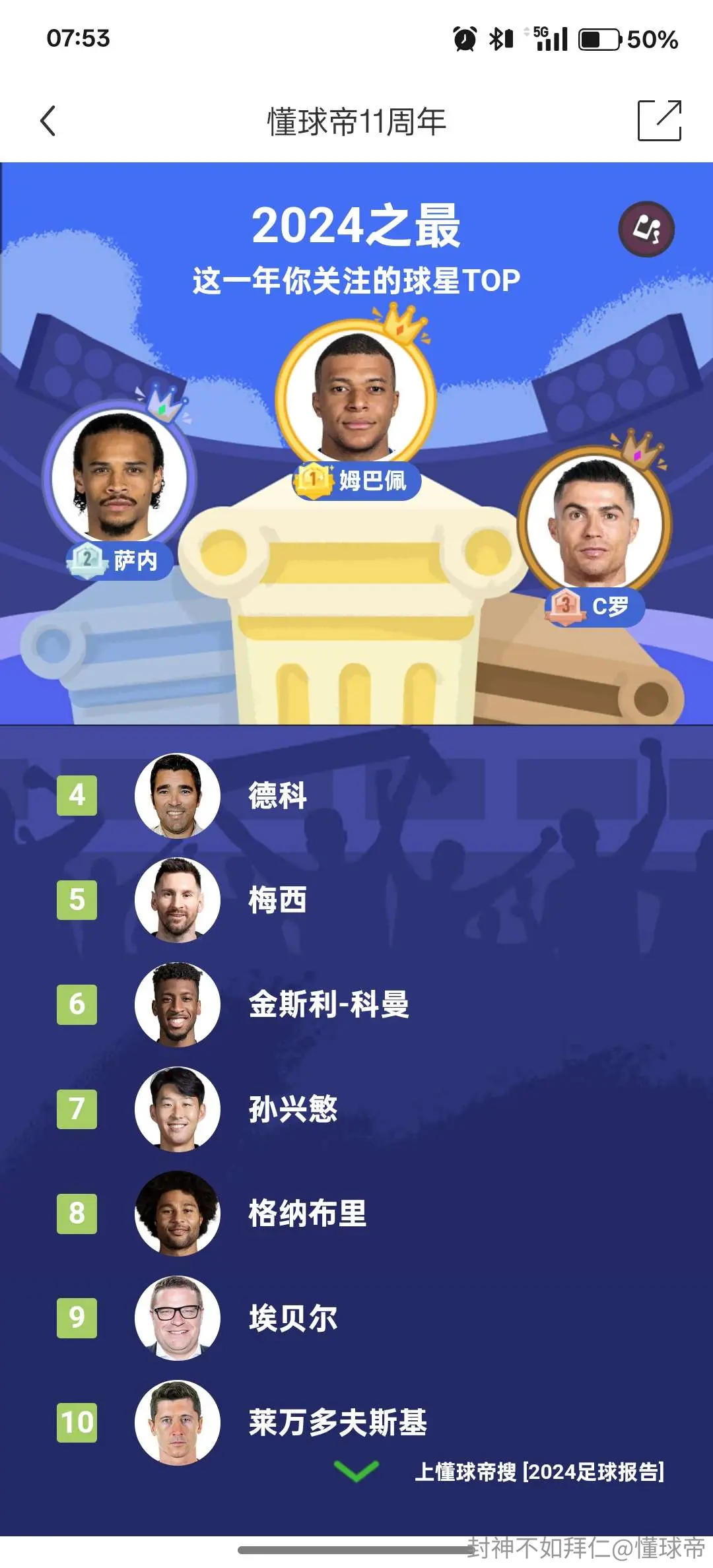Share the 懂球帝11周年 page
The image size is (713, 1568).
point(659,120)
